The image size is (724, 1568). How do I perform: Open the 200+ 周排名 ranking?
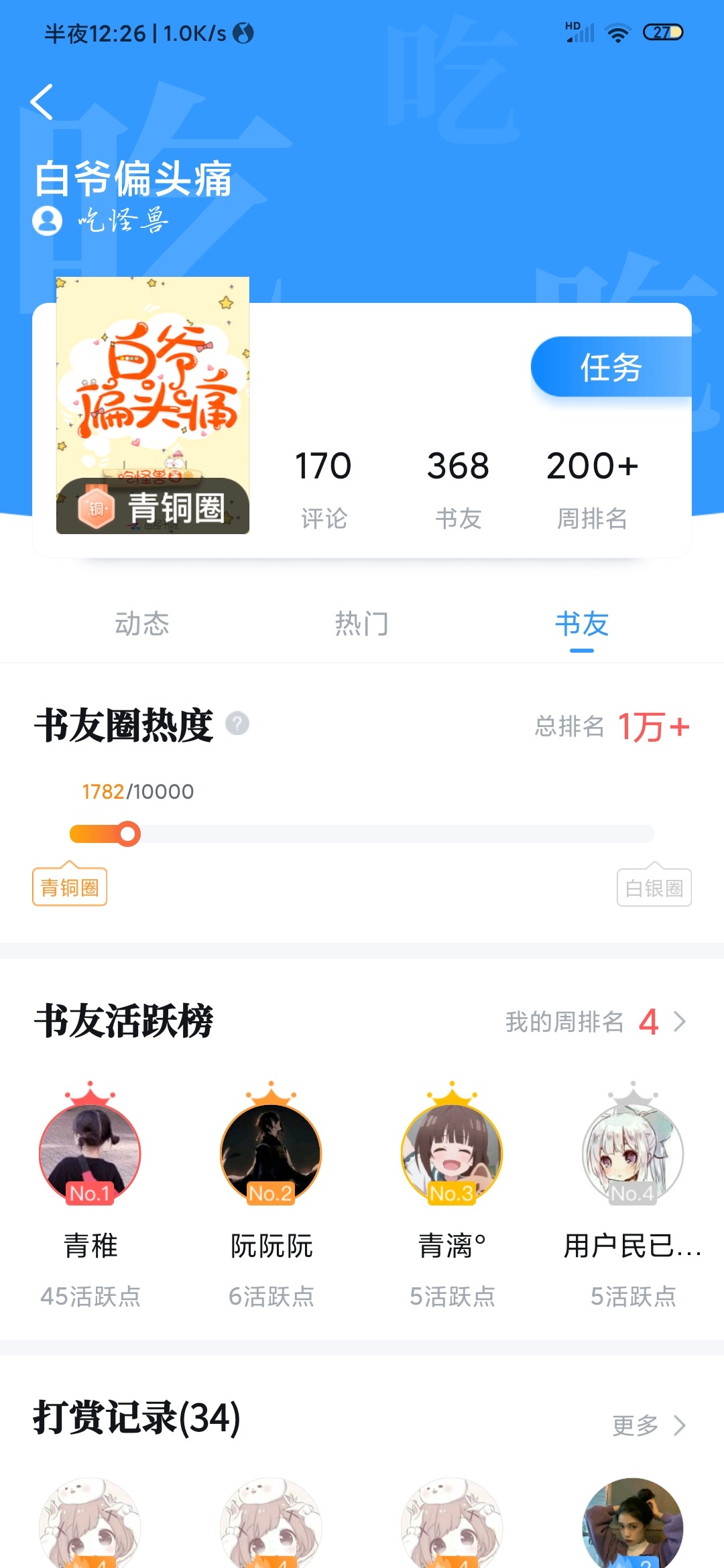[593, 490]
